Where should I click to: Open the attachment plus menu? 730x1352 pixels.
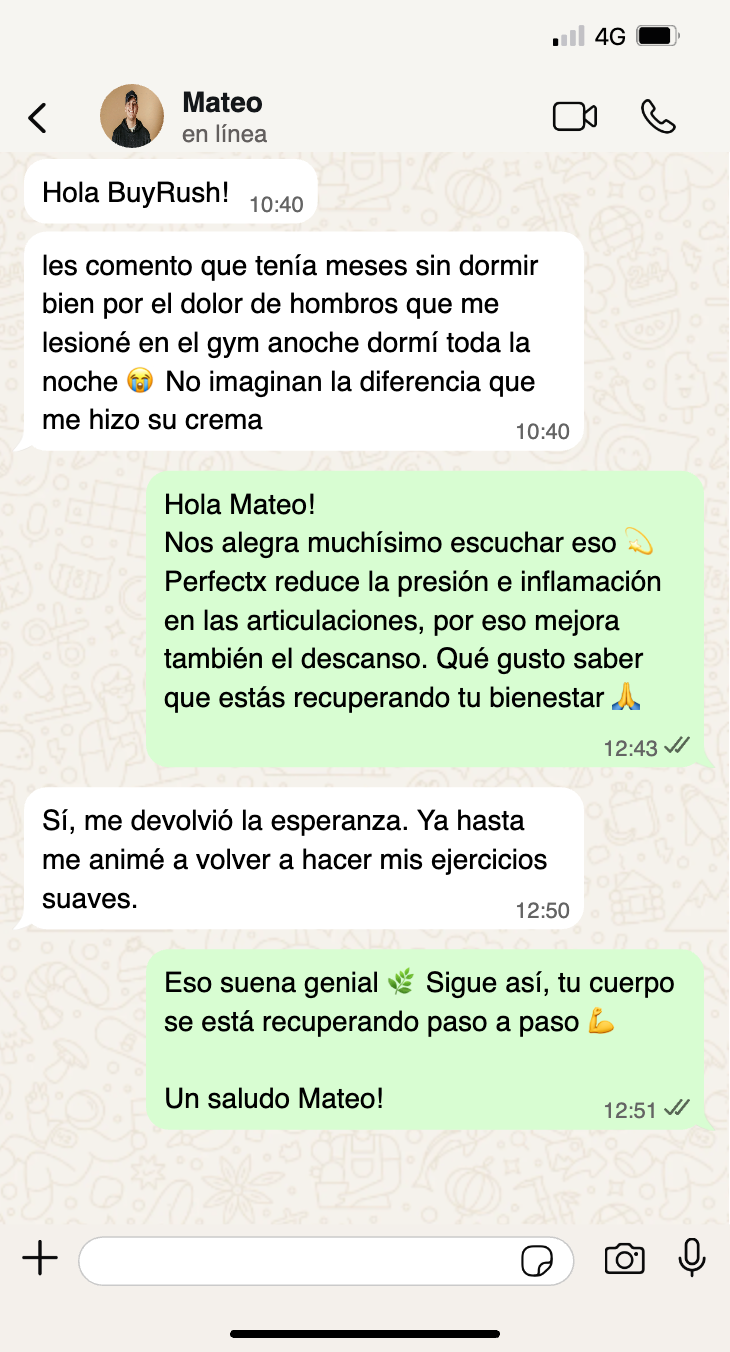(40, 1259)
